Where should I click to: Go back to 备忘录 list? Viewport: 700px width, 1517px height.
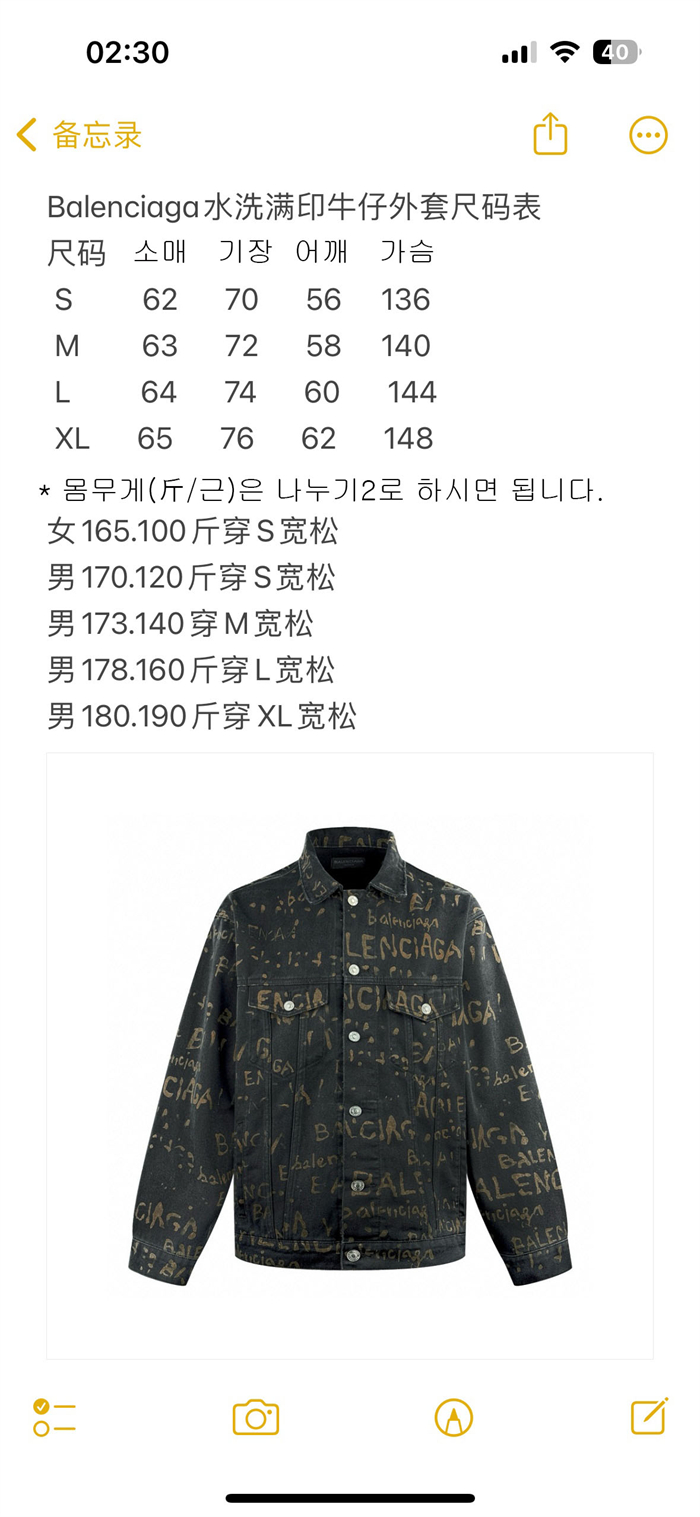click(x=80, y=135)
